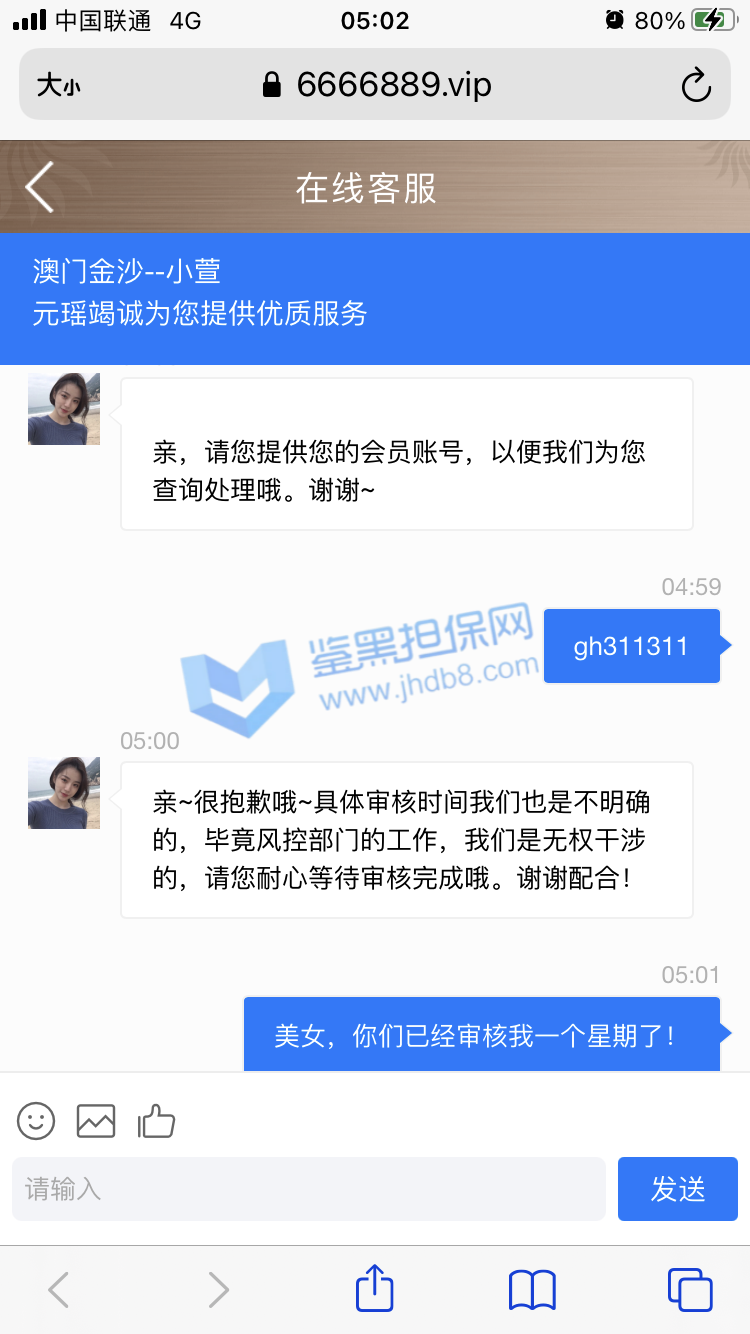Tap the 6666889.vip address bar
This screenshot has width=750, height=1334.
(378, 85)
